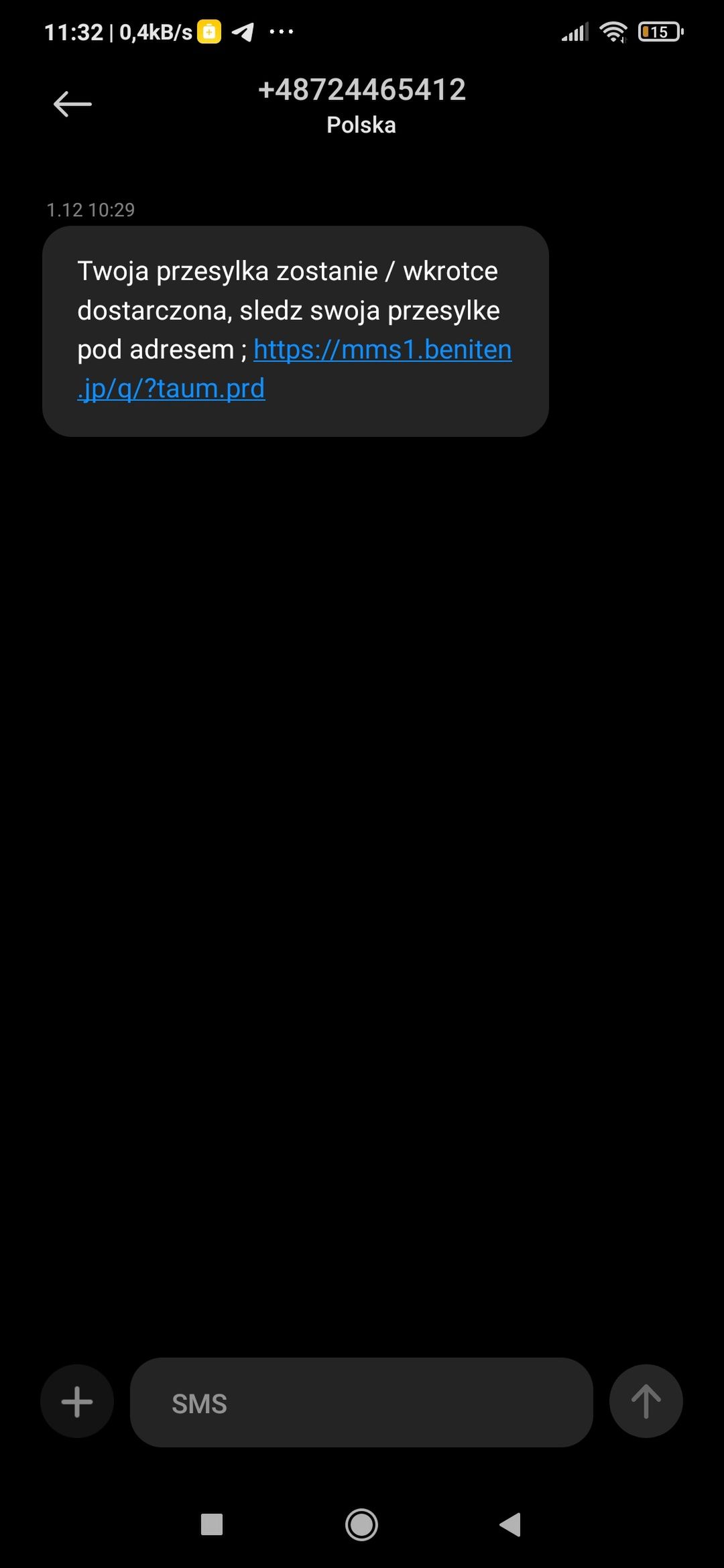724x1568 pixels.
Task: Tap the system back triangle button
Action: 510,1524
